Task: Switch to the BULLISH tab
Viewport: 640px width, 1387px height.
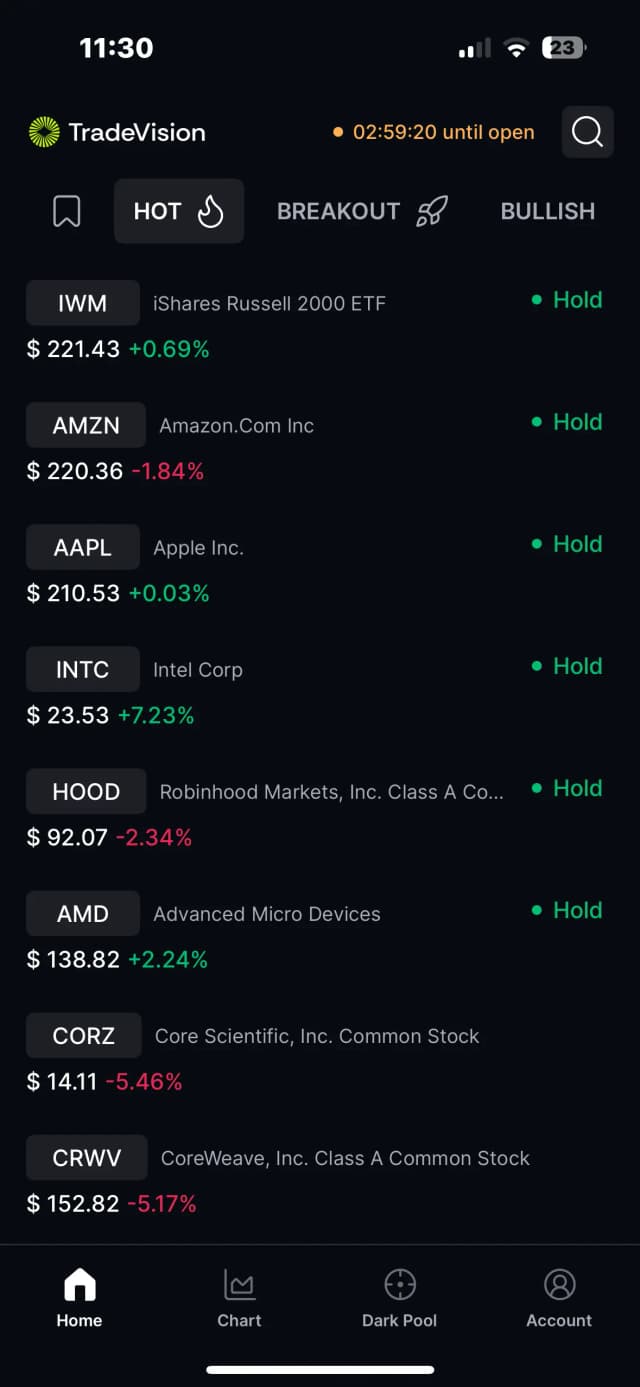Action: pos(547,211)
